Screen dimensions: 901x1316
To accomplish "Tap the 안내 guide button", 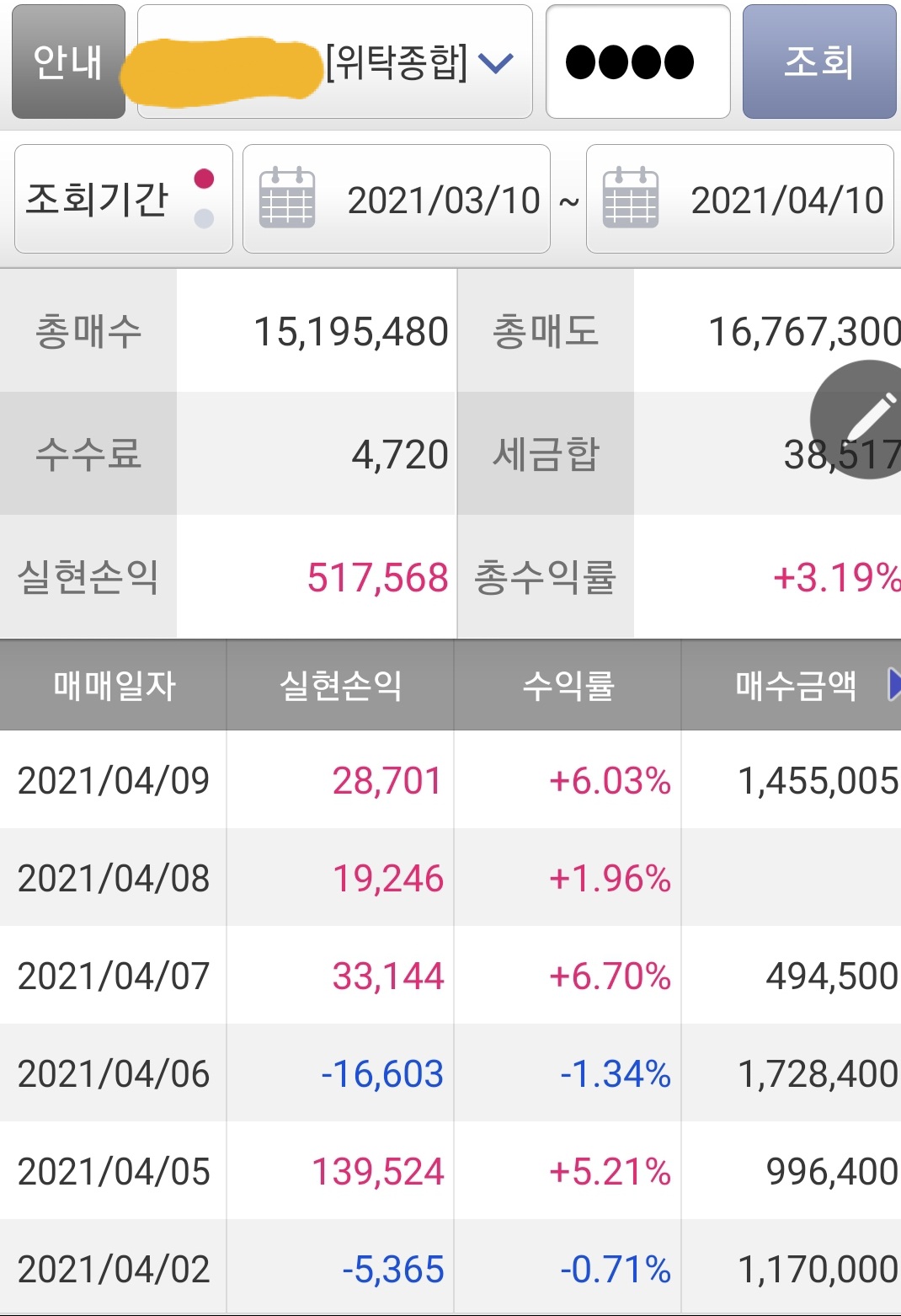I will pos(68,62).
